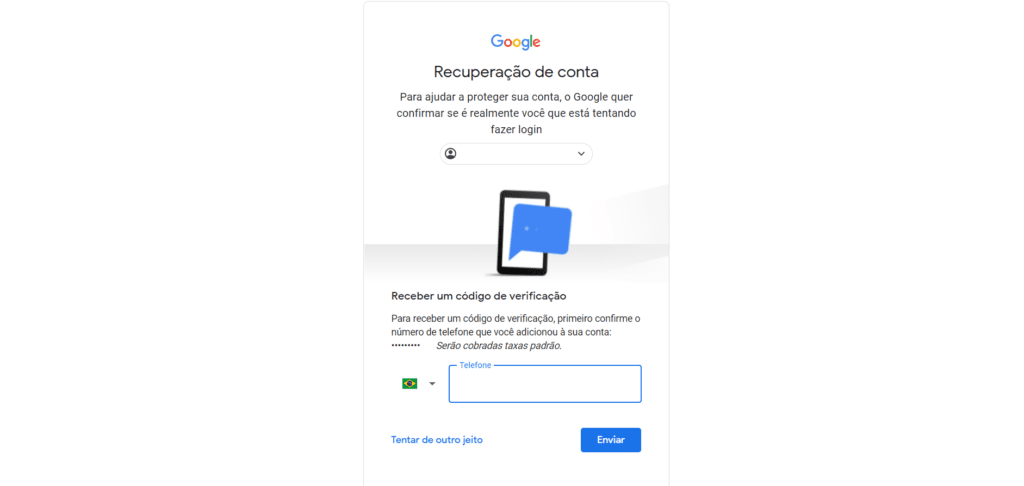
Task: Open the Brazil country code selector
Action: tap(418, 384)
